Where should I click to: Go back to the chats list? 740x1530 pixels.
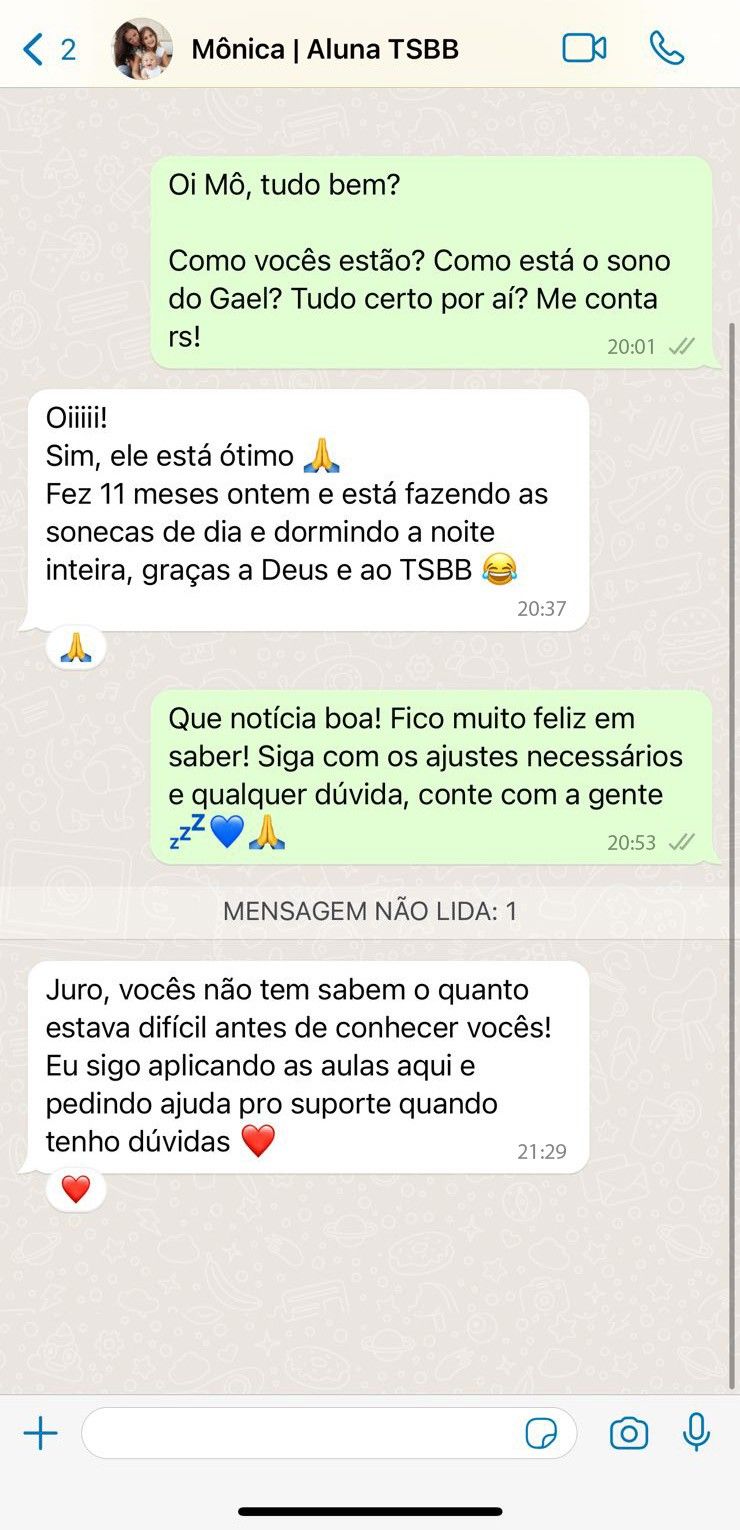(x=48, y=49)
